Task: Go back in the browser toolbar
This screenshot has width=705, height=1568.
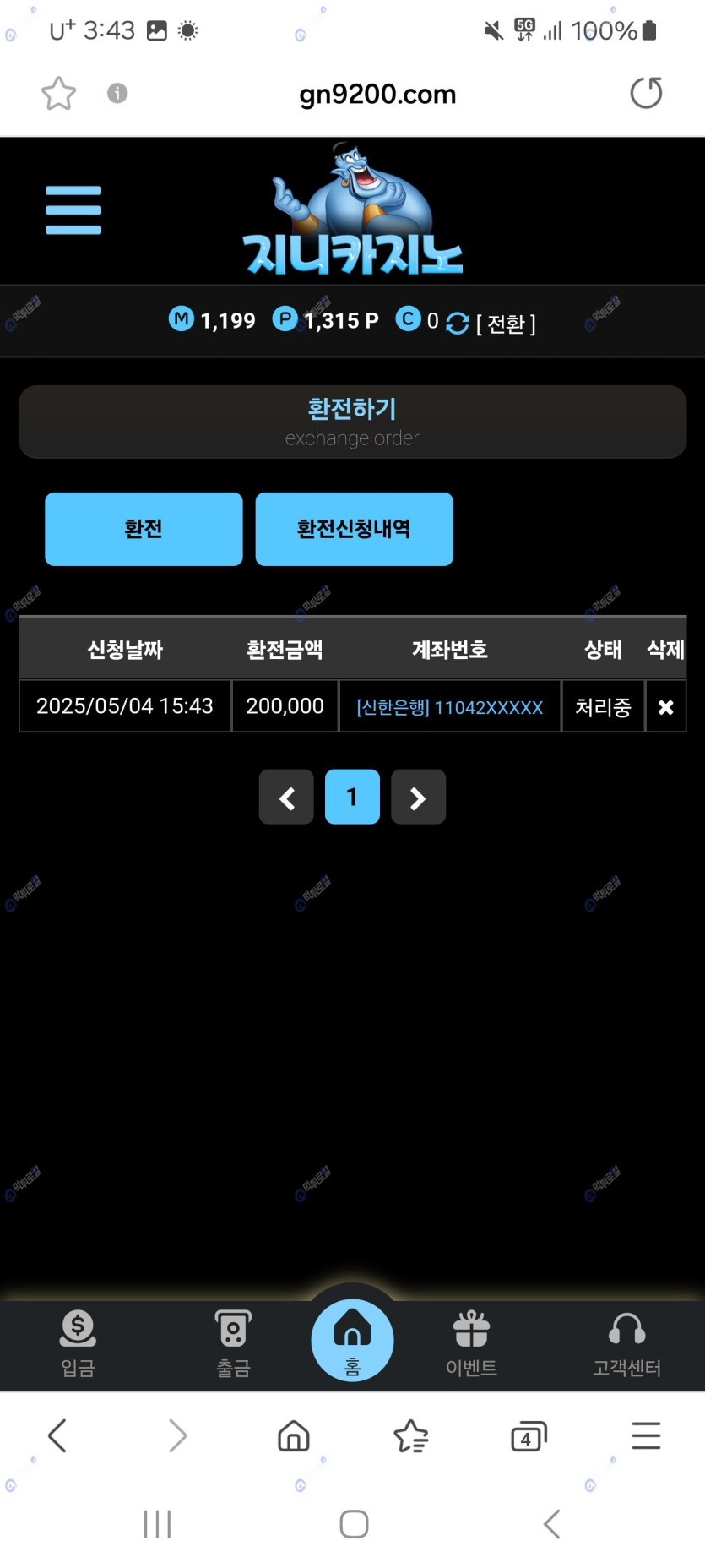Action: pos(57,1435)
